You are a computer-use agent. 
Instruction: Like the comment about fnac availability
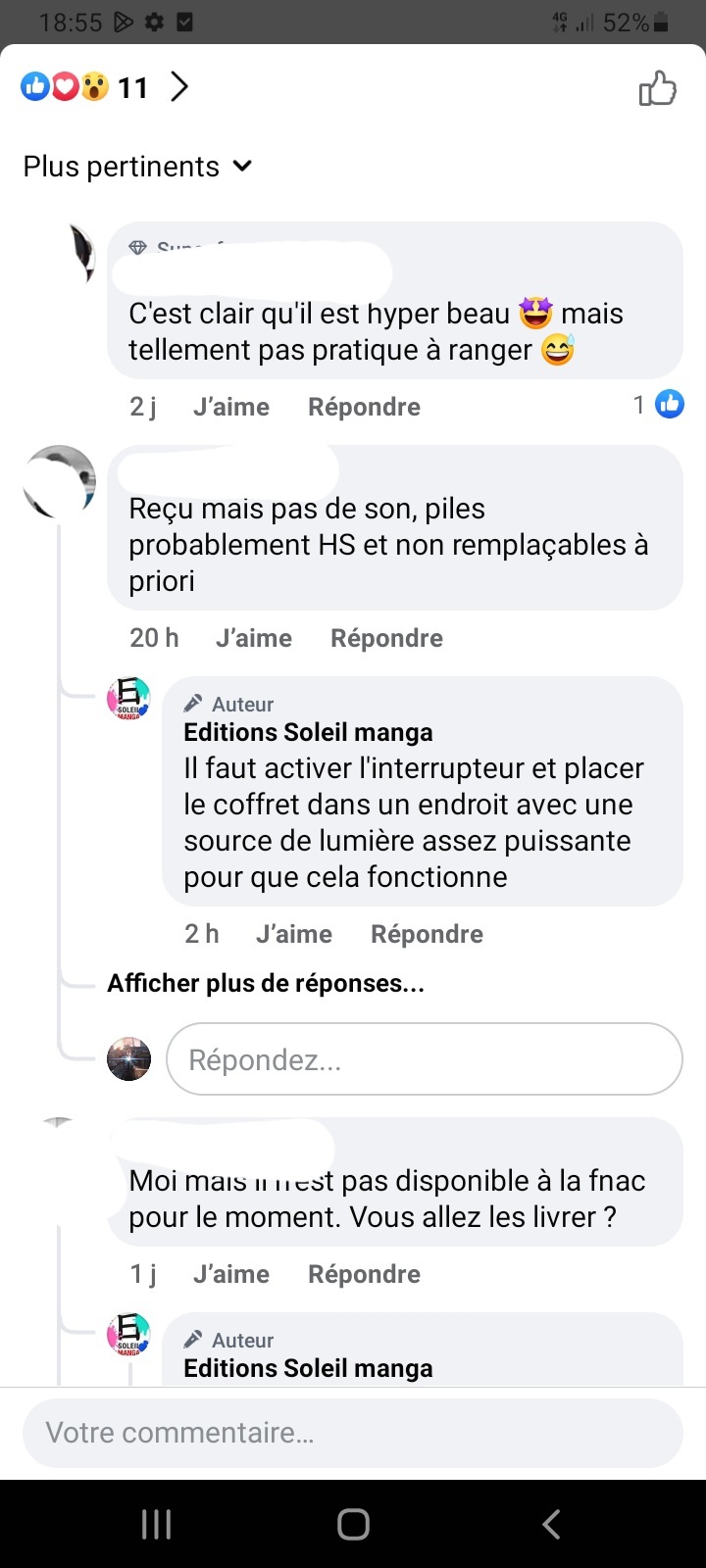click(230, 1274)
